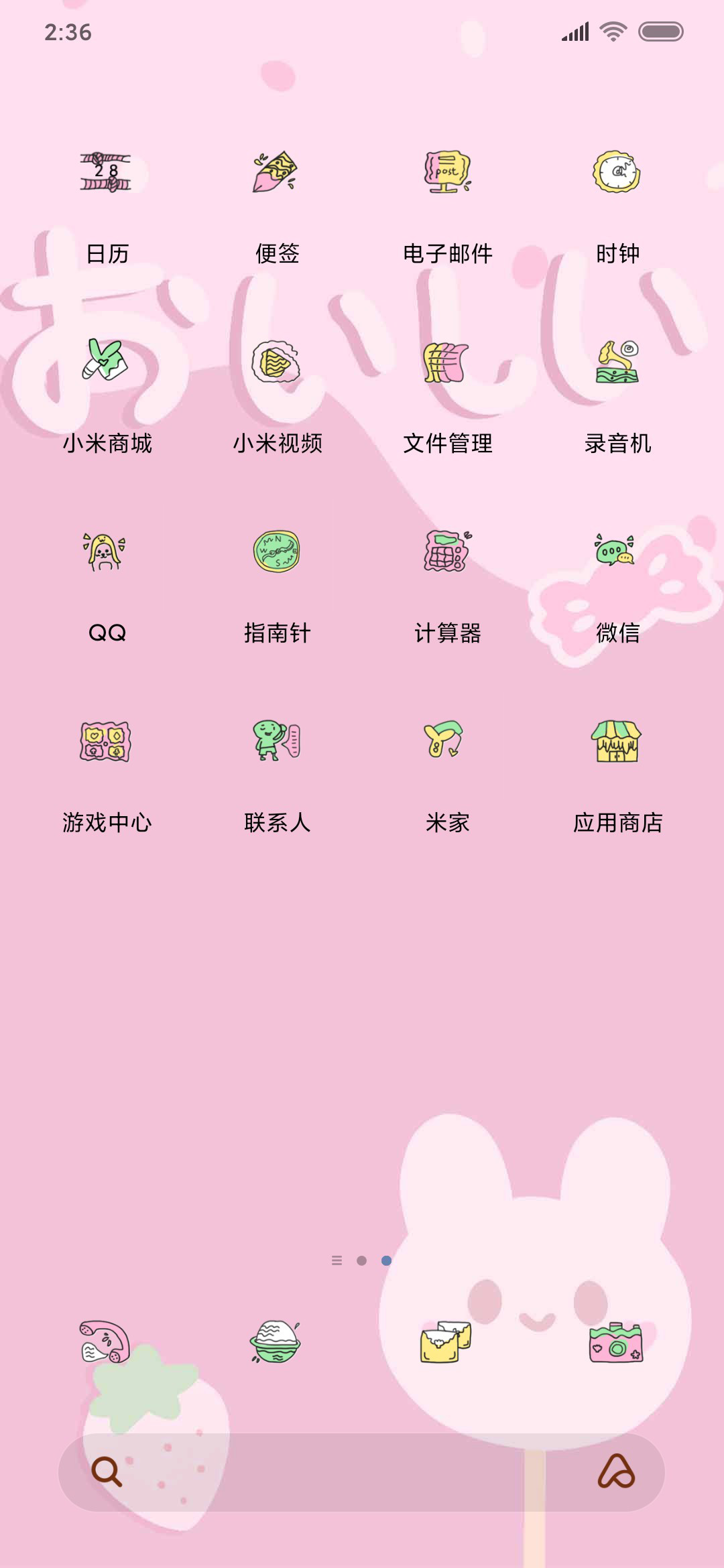Tap the search bar magnifier
This screenshot has width=724, height=1568.
(x=106, y=1472)
